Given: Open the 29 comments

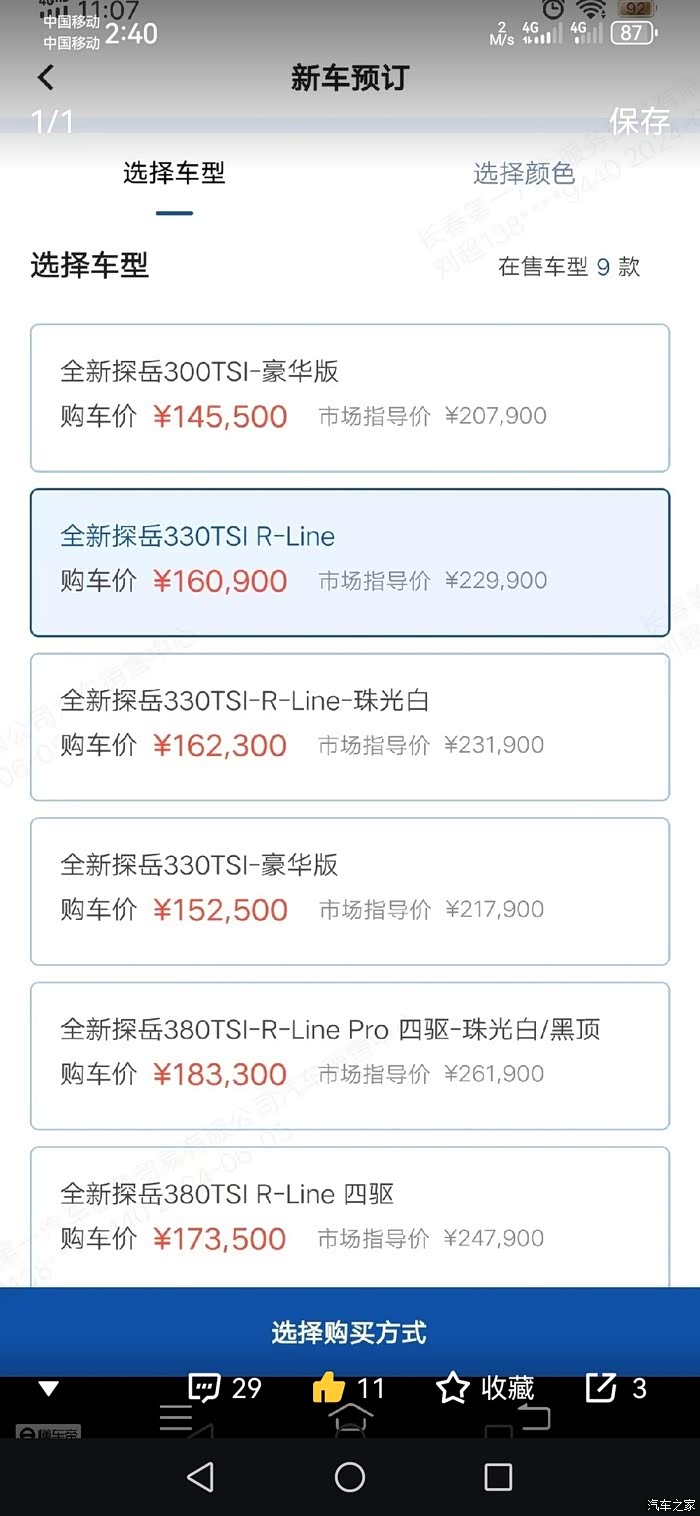Looking at the screenshot, I should 225,1388.
